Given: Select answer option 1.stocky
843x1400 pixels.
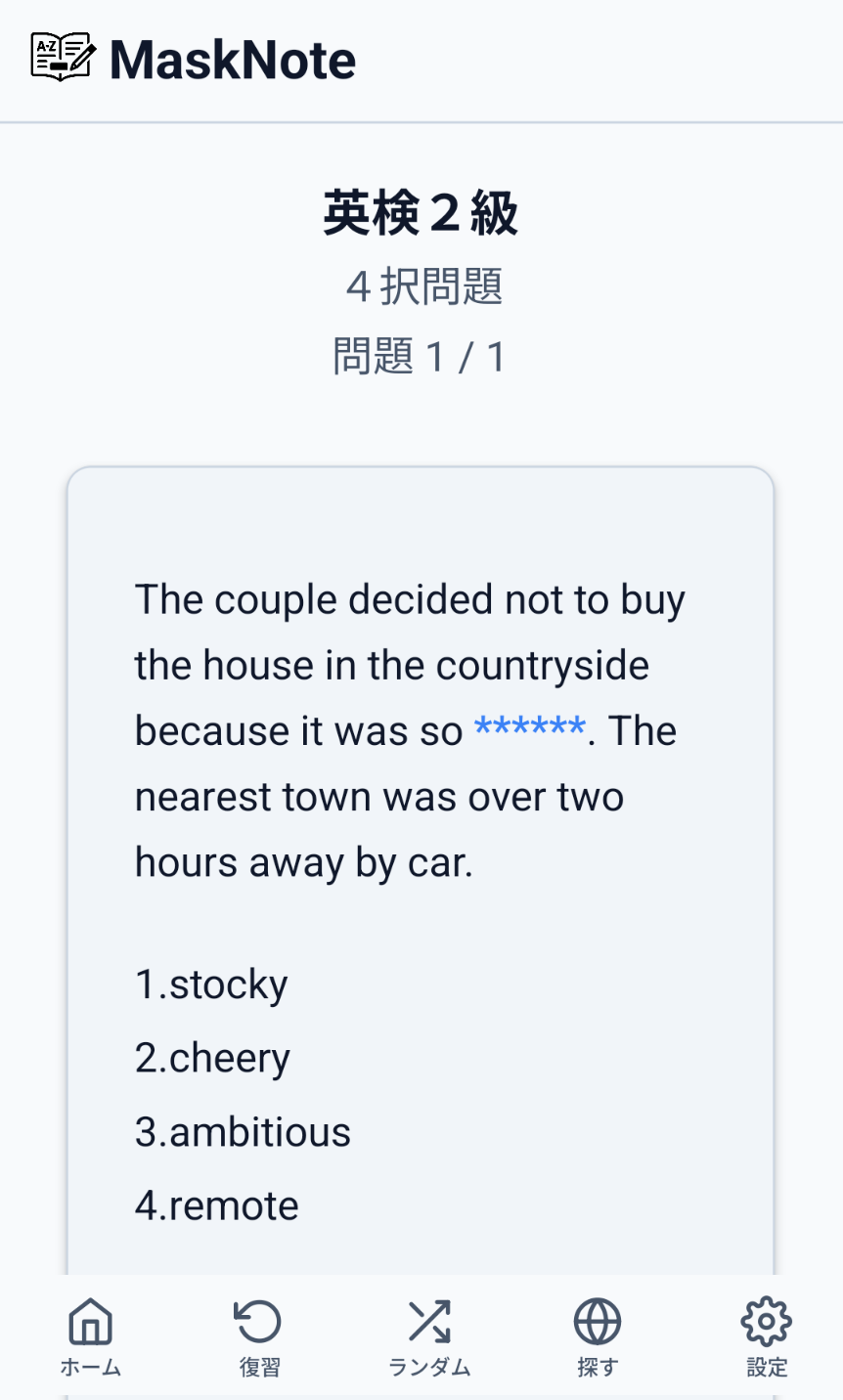Looking at the screenshot, I should [x=211, y=984].
